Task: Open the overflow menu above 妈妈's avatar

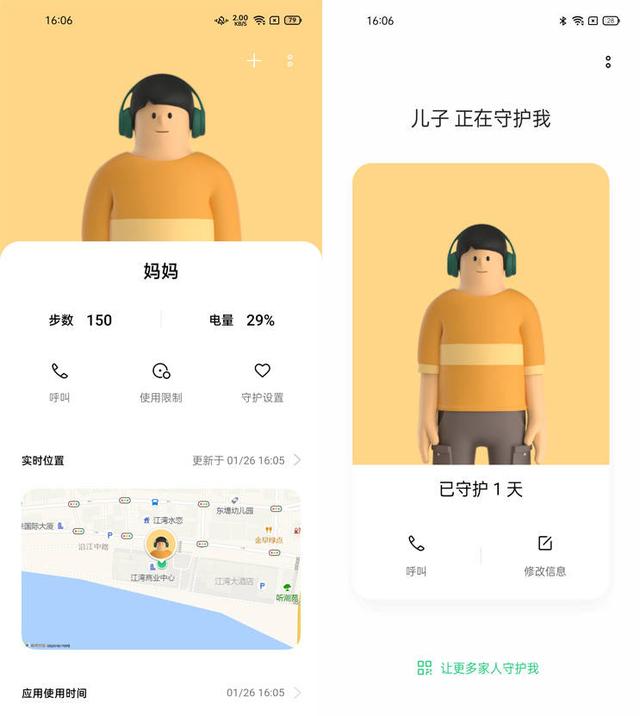Action: click(x=290, y=61)
